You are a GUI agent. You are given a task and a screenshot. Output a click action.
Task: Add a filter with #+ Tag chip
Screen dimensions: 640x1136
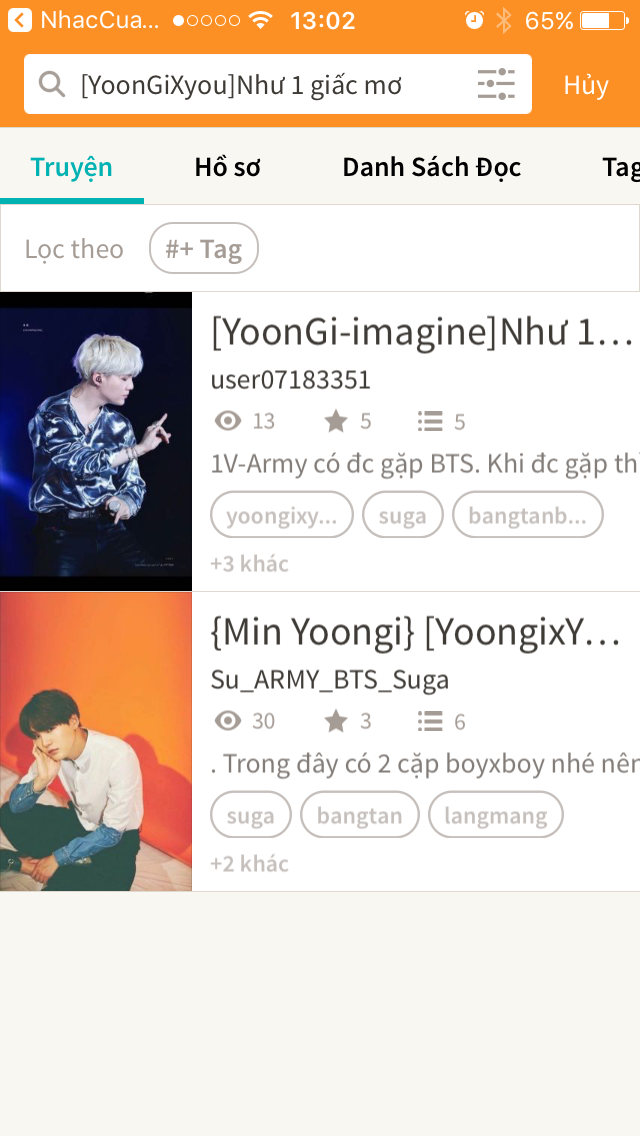[204, 248]
